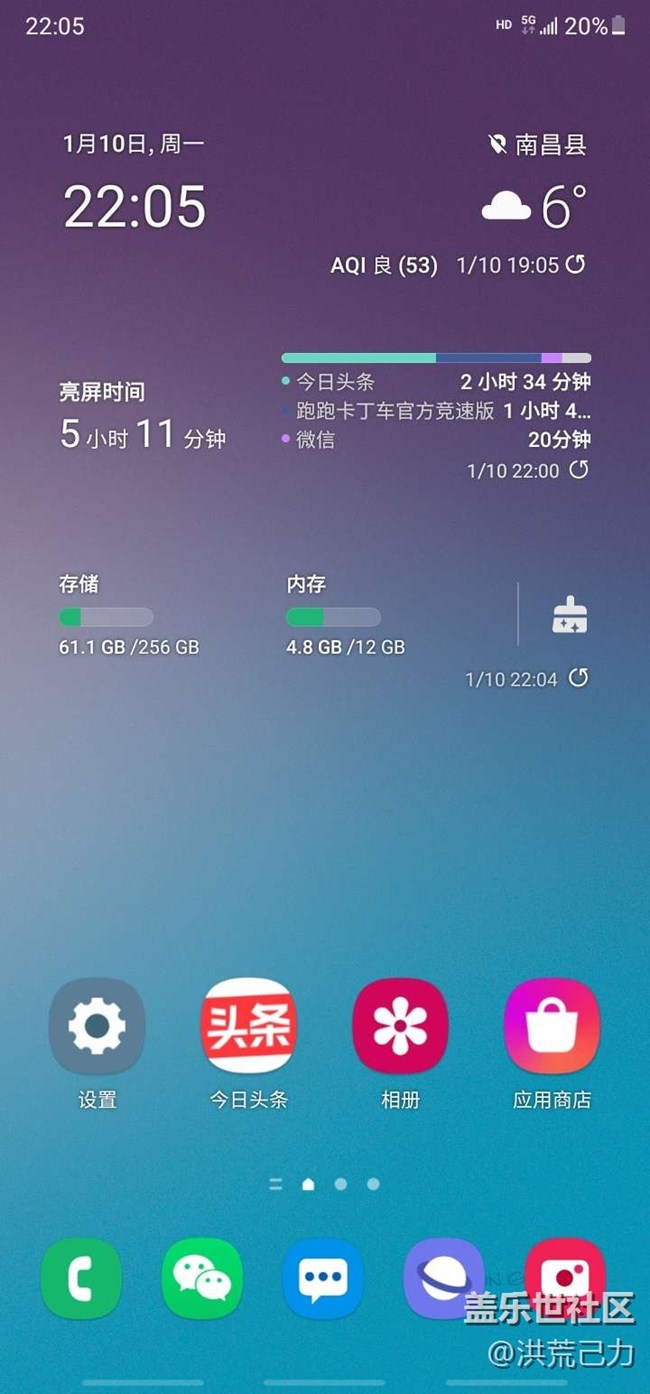Open the 设置 settings app
The width and height of the screenshot is (650, 1394).
(97, 1027)
